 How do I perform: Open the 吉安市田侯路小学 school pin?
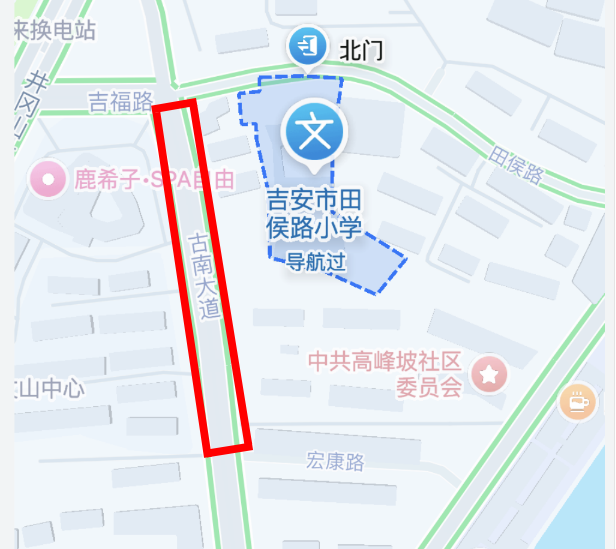(314, 133)
